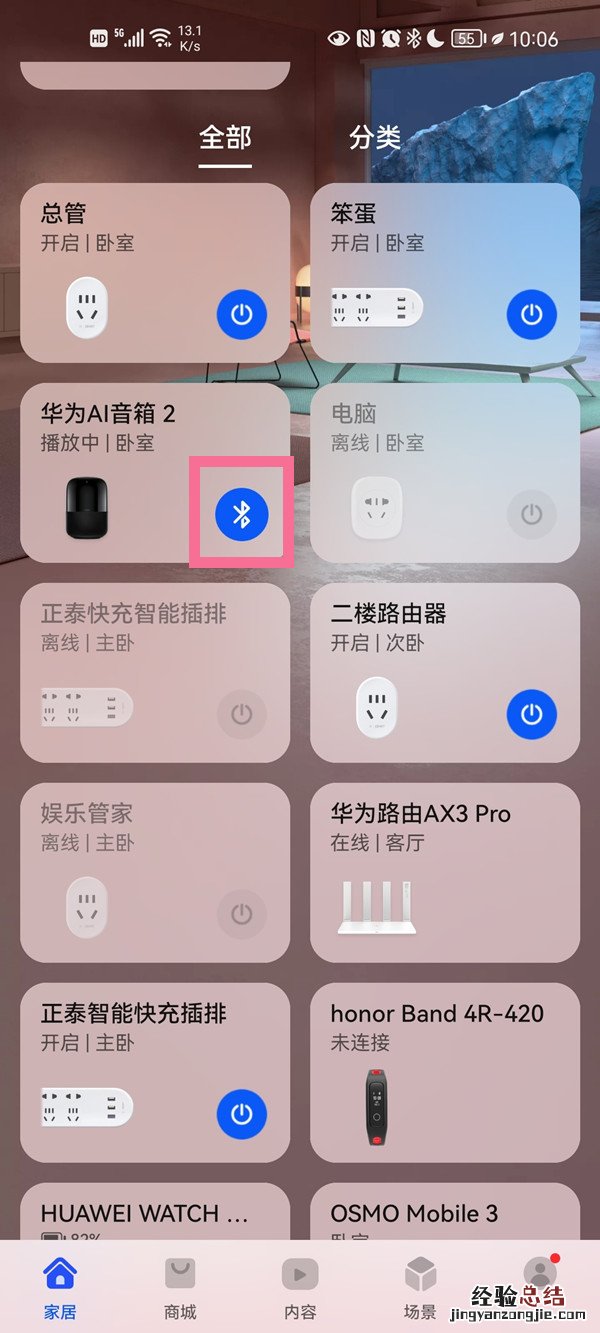Switch to the 全部 tab
Viewport: 600px width, 1333px height.
tap(225, 137)
